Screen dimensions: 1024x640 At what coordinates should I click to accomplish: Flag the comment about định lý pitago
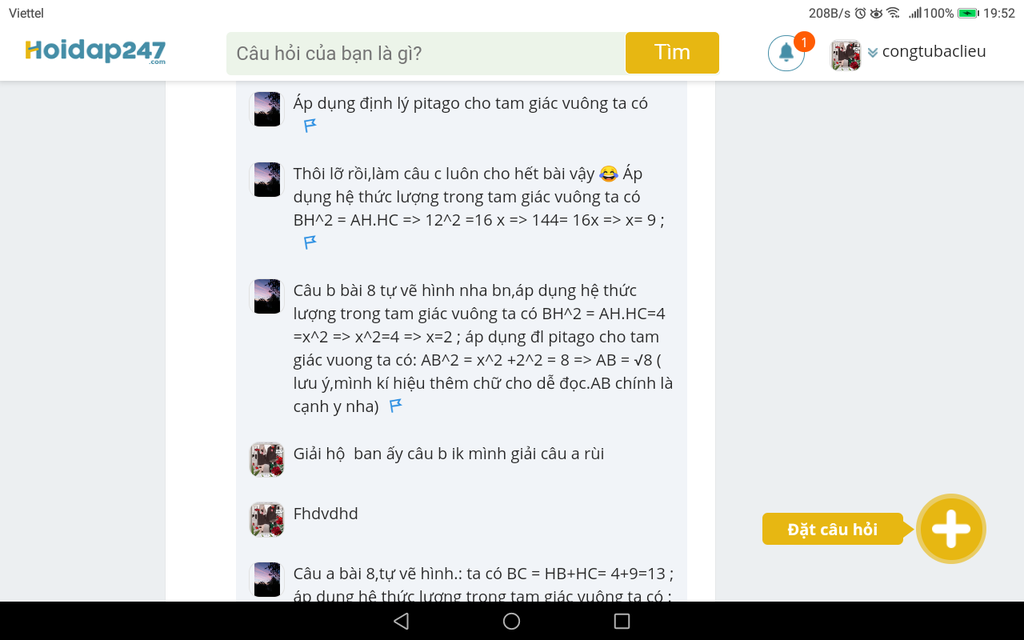coord(310,125)
